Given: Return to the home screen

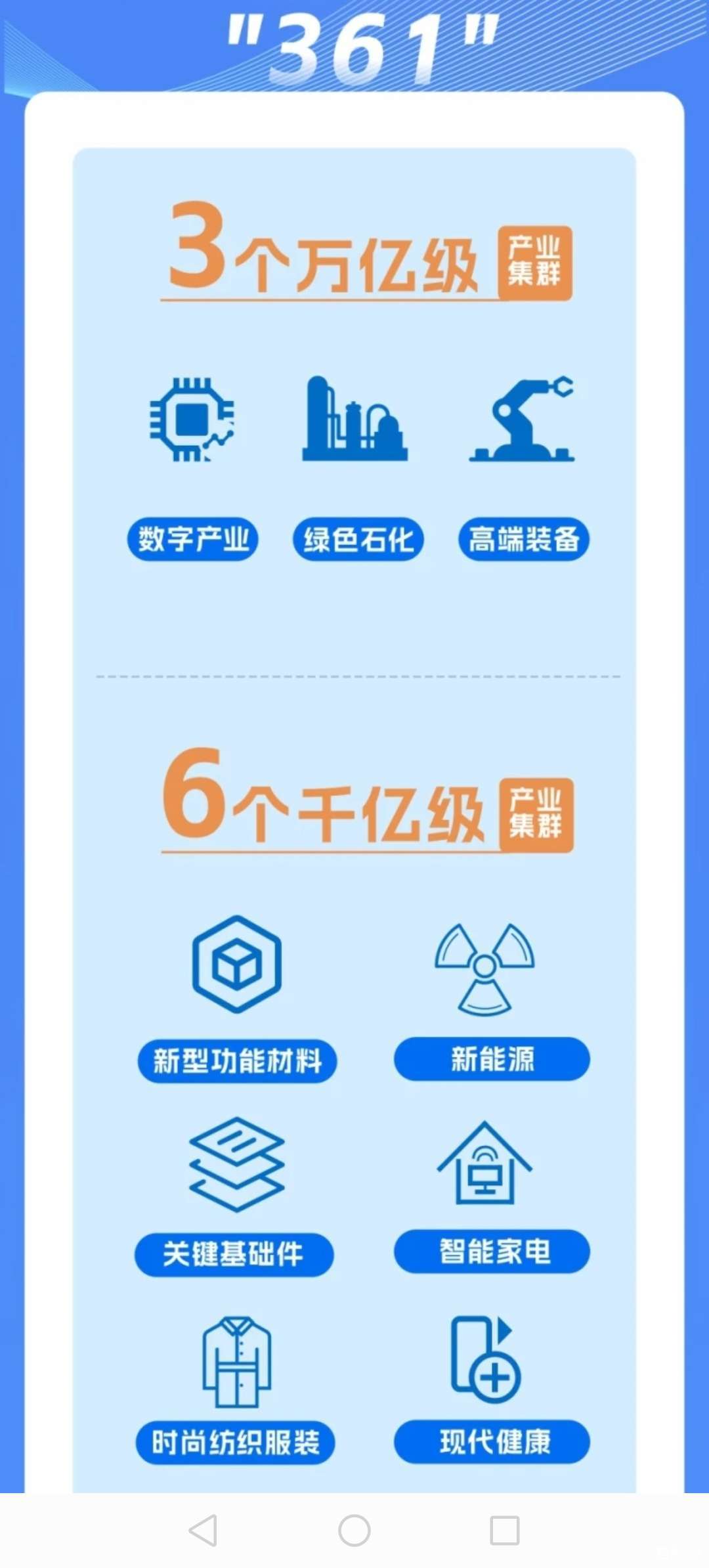Looking at the screenshot, I should [x=354, y=1530].
